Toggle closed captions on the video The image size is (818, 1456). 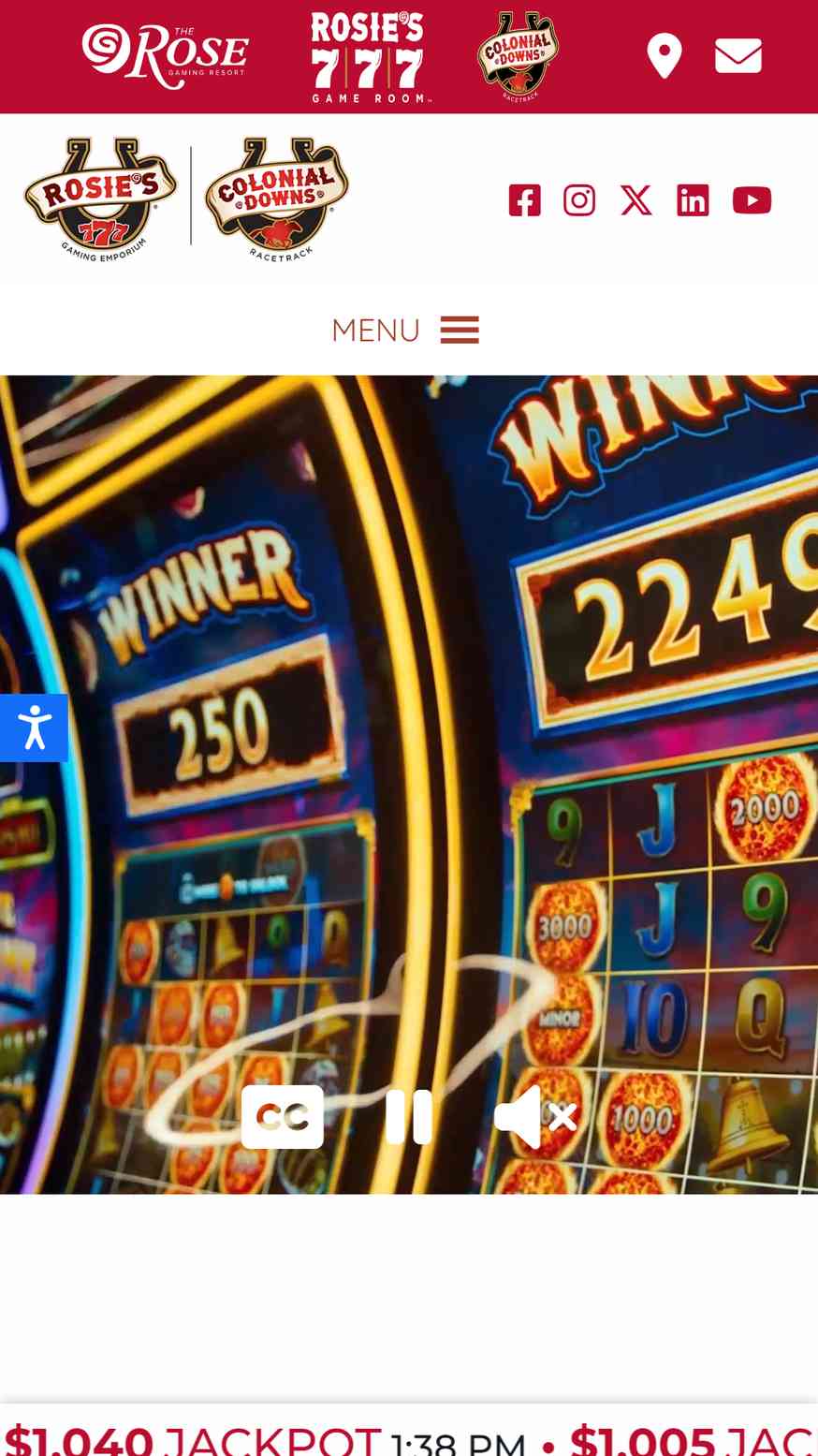tap(283, 1117)
